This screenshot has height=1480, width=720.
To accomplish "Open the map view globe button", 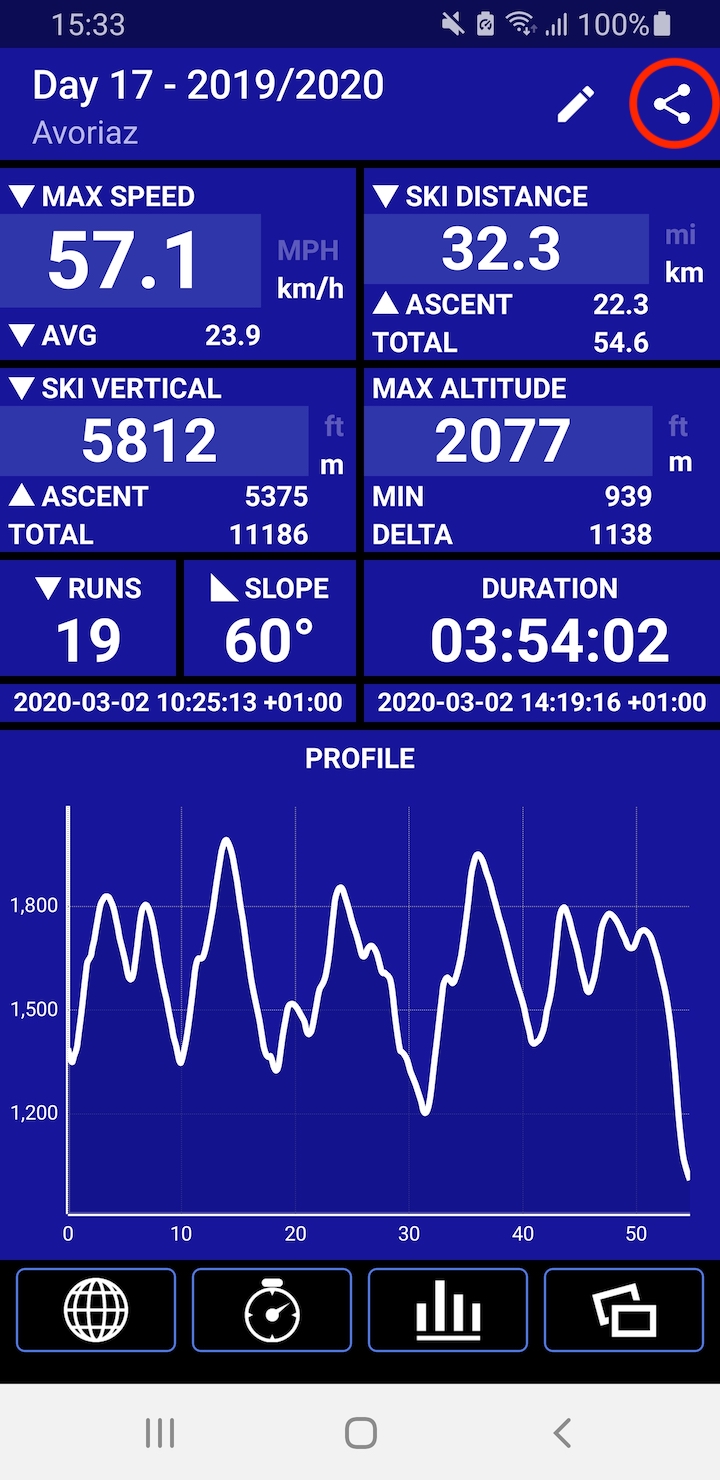I will (96, 1310).
